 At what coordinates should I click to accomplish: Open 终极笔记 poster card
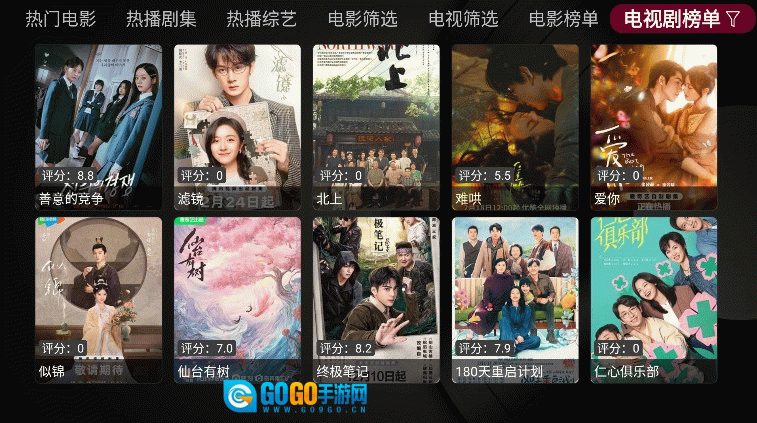[376, 299]
